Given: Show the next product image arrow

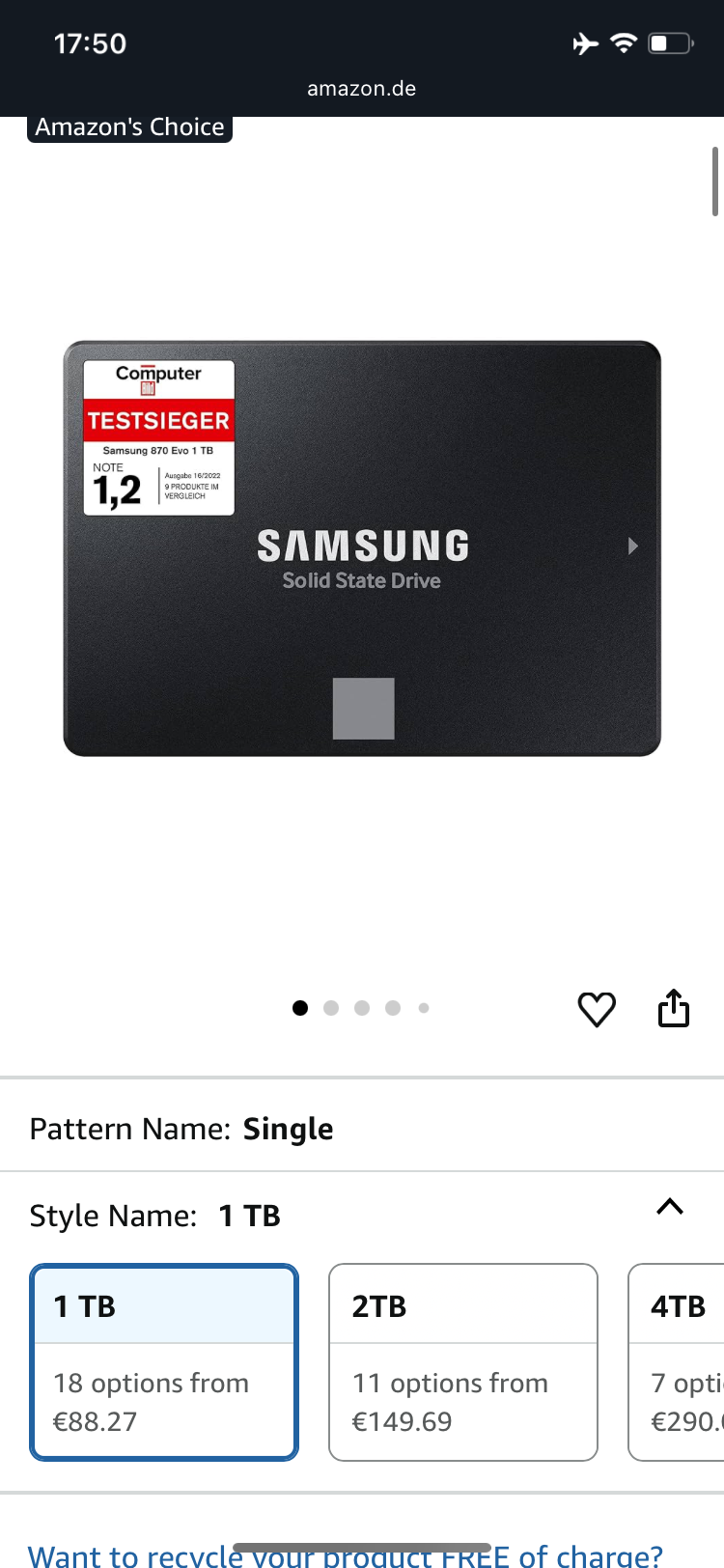Looking at the screenshot, I should (633, 546).
